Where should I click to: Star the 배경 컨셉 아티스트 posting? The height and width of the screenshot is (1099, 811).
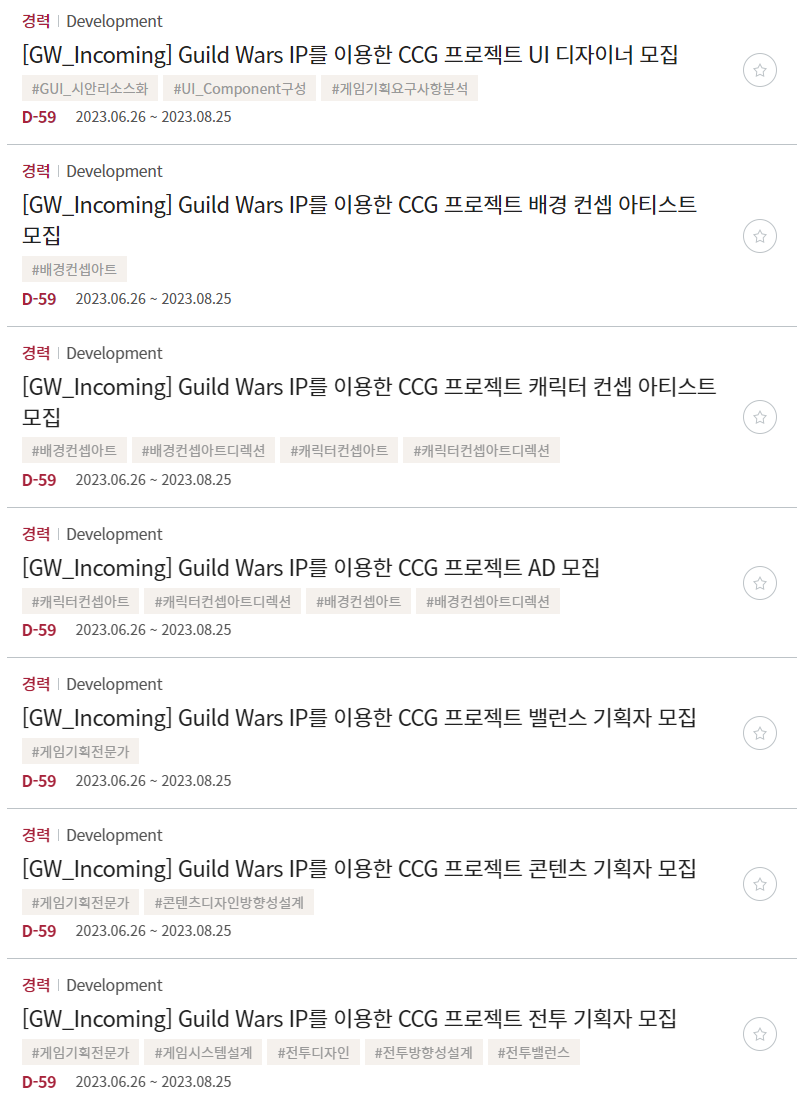[x=760, y=236]
